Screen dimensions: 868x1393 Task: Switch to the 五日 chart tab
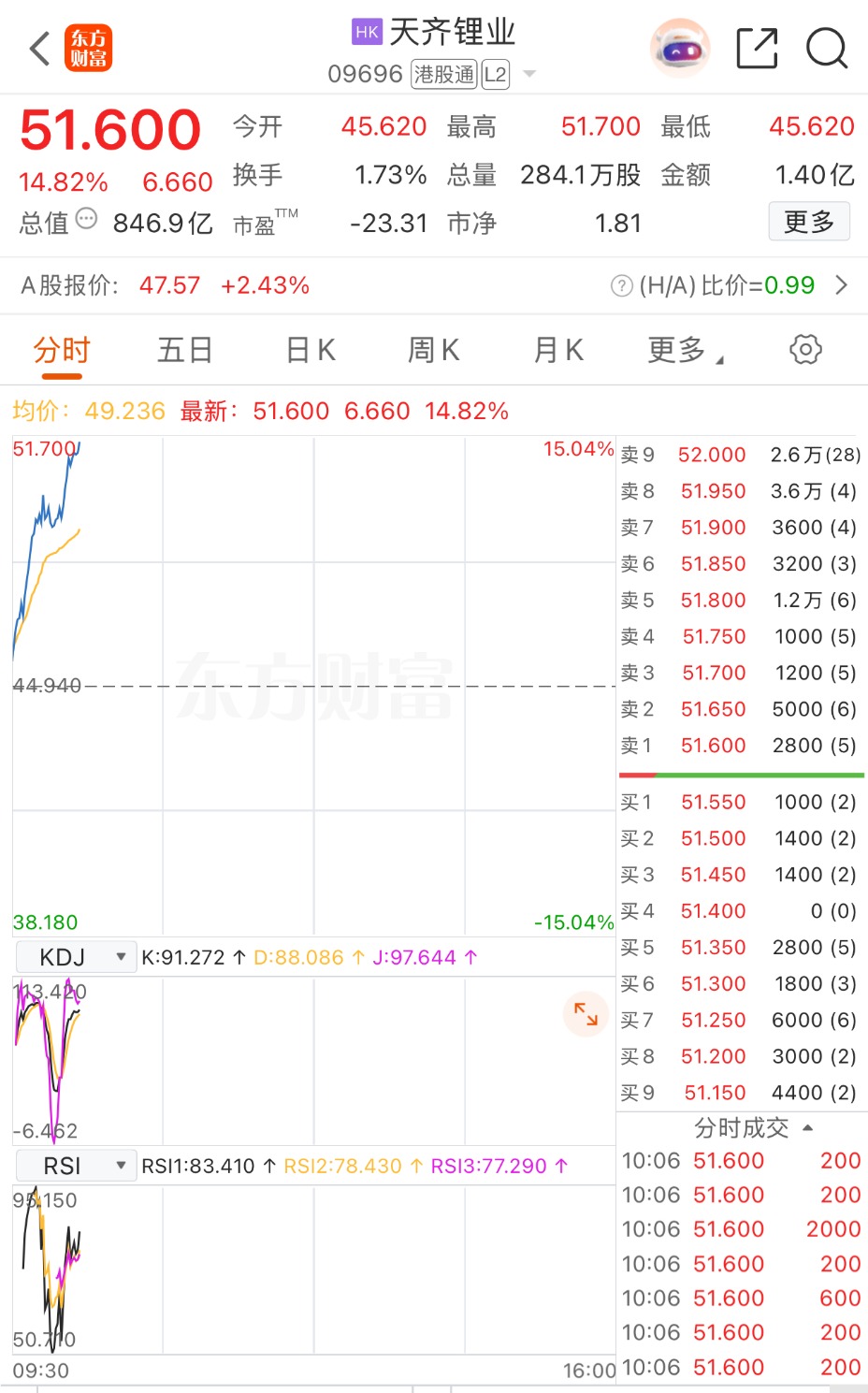click(x=184, y=350)
